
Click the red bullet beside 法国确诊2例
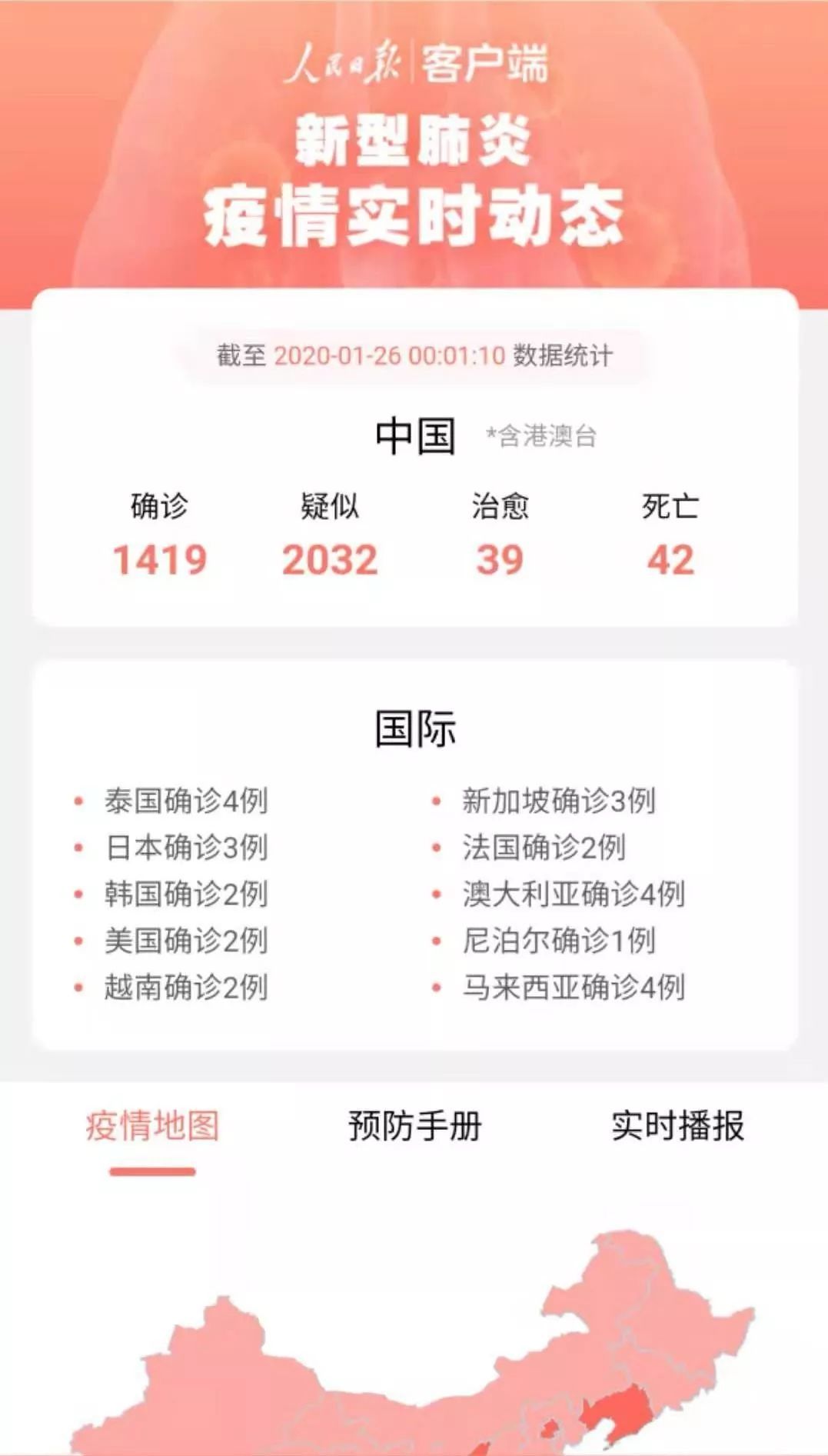pyautogui.click(x=436, y=847)
